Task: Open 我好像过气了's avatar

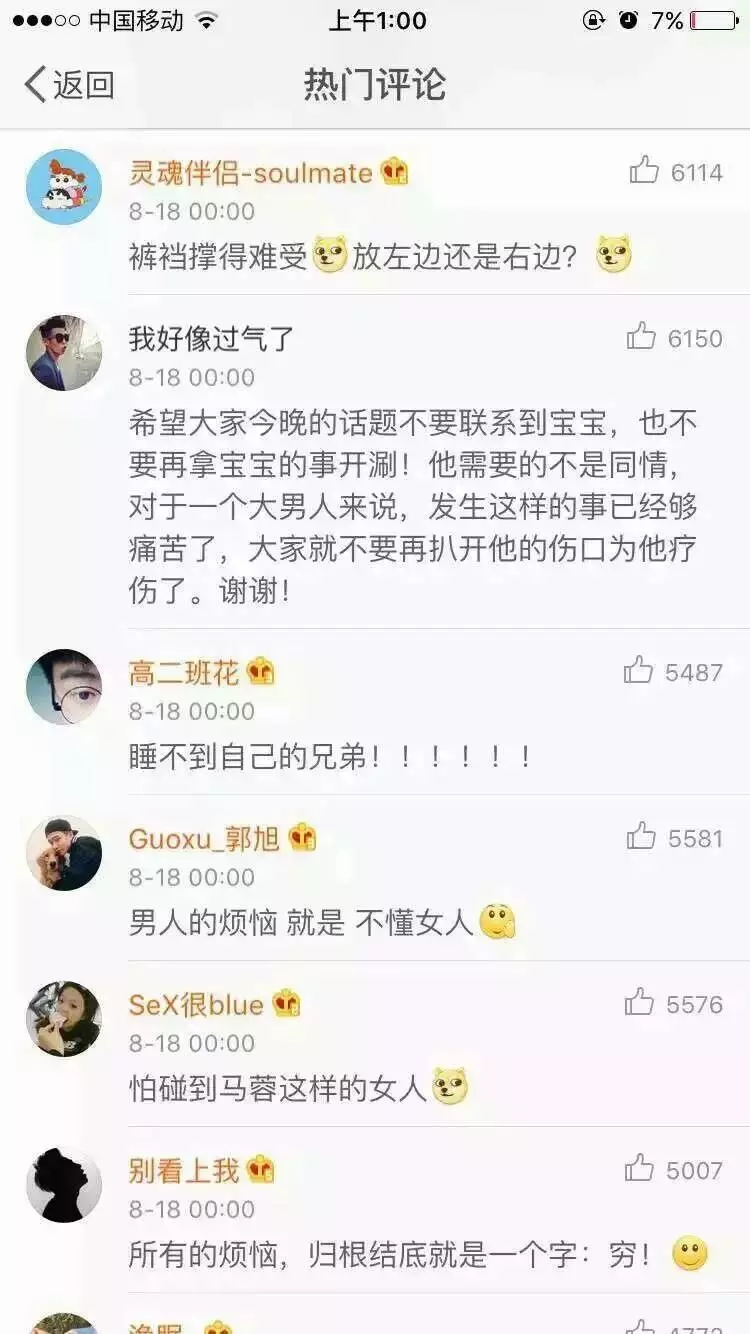Action: pos(64,353)
